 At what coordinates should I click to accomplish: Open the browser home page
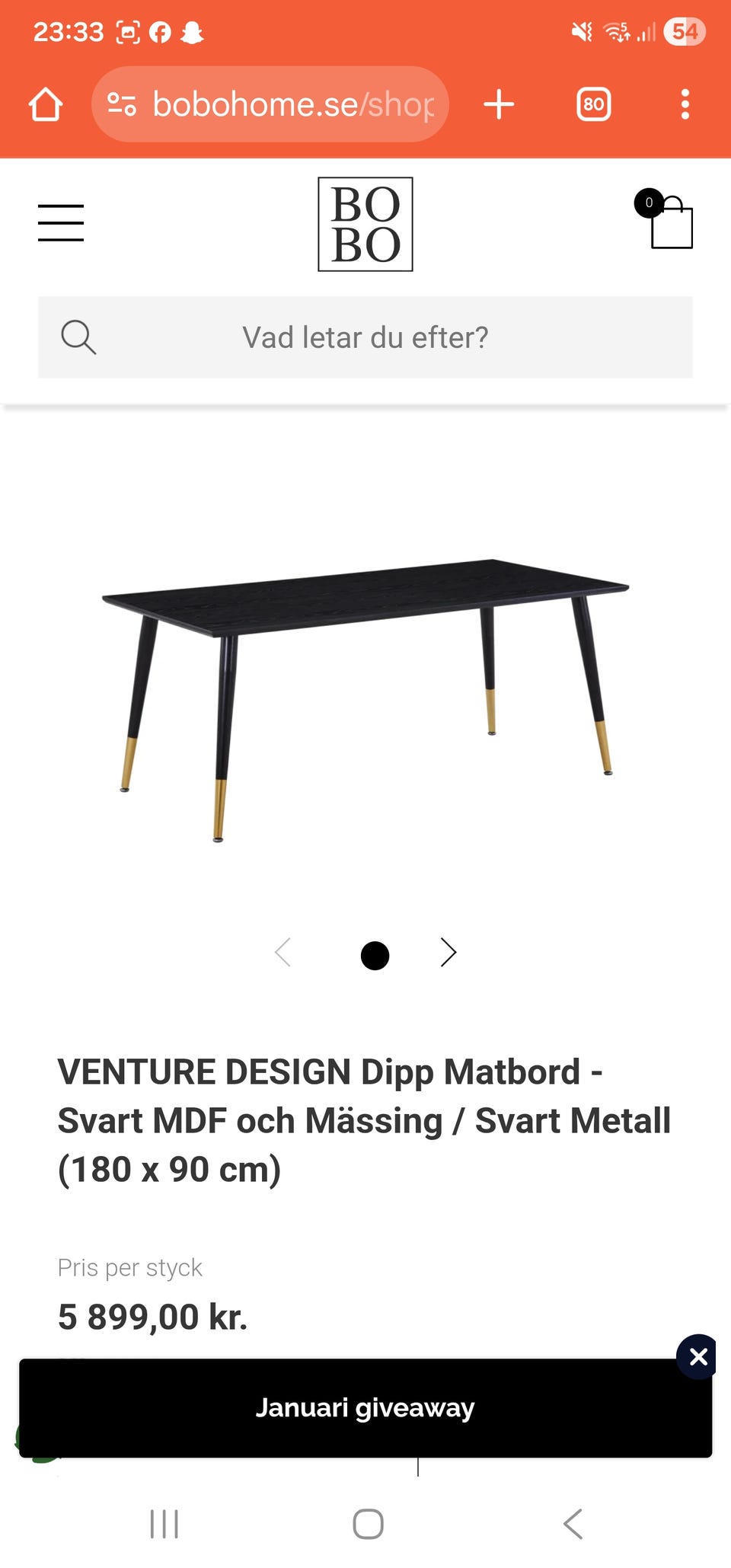coord(46,104)
